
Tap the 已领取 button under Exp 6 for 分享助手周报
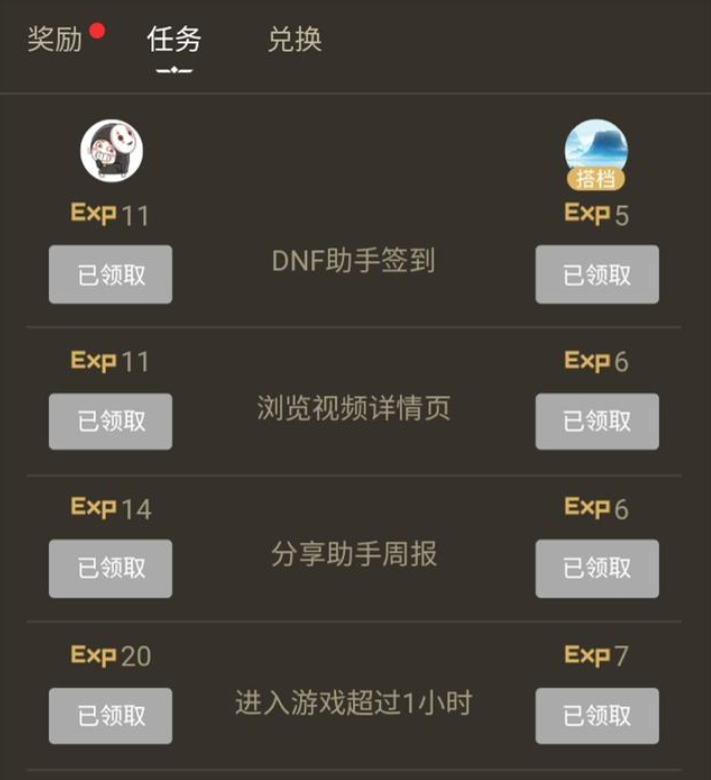(x=597, y=568)
